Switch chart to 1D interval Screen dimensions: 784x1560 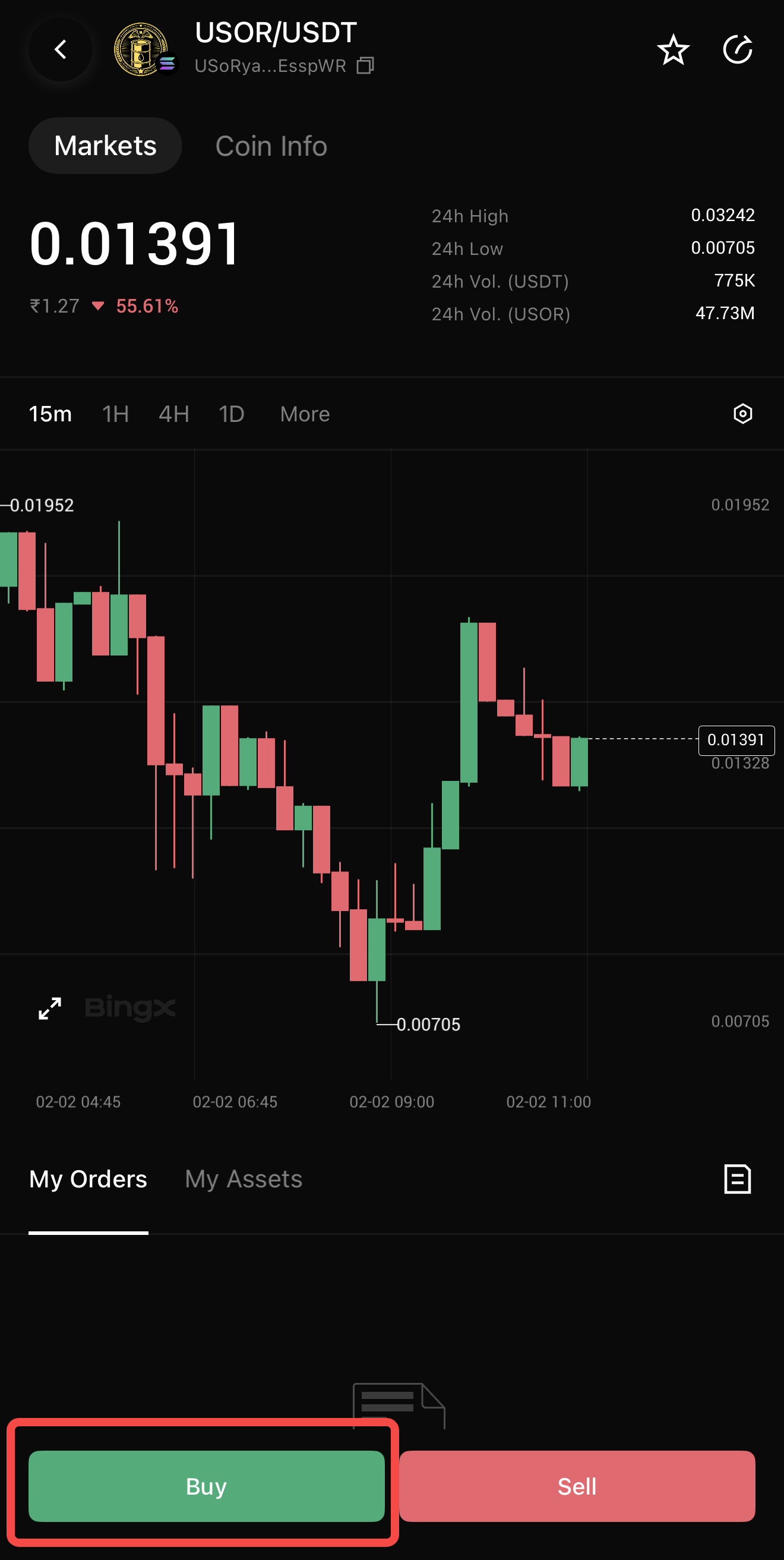(231, 414)
